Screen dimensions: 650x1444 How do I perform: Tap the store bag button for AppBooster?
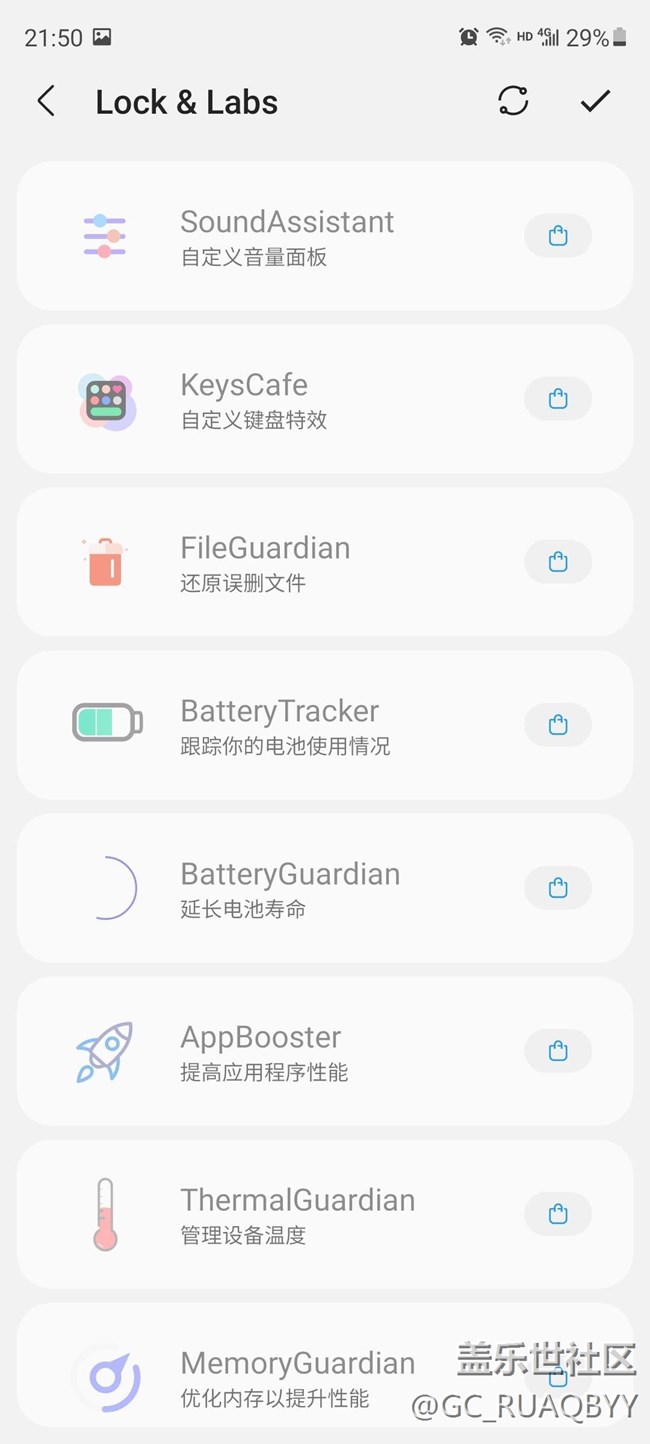pos(558,1051)
